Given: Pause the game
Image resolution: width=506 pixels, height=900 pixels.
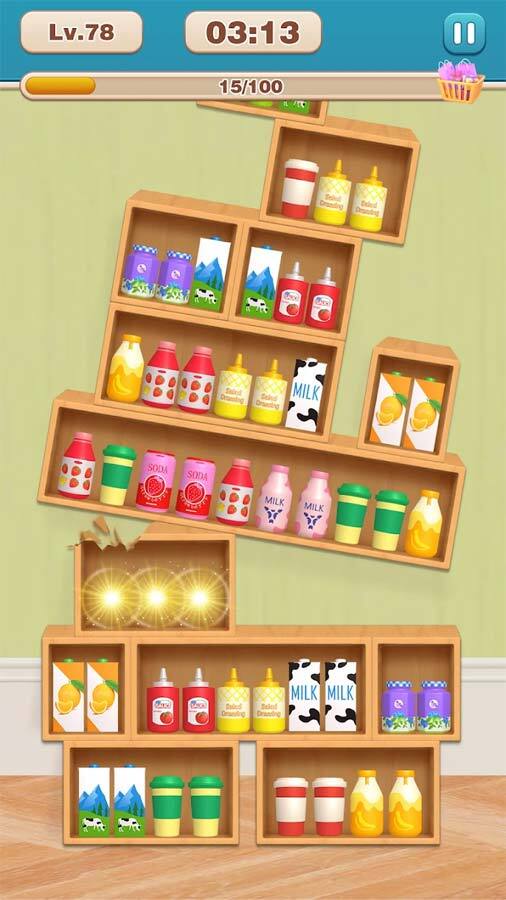Looking at the screenshot, I should tap(464, 33).
